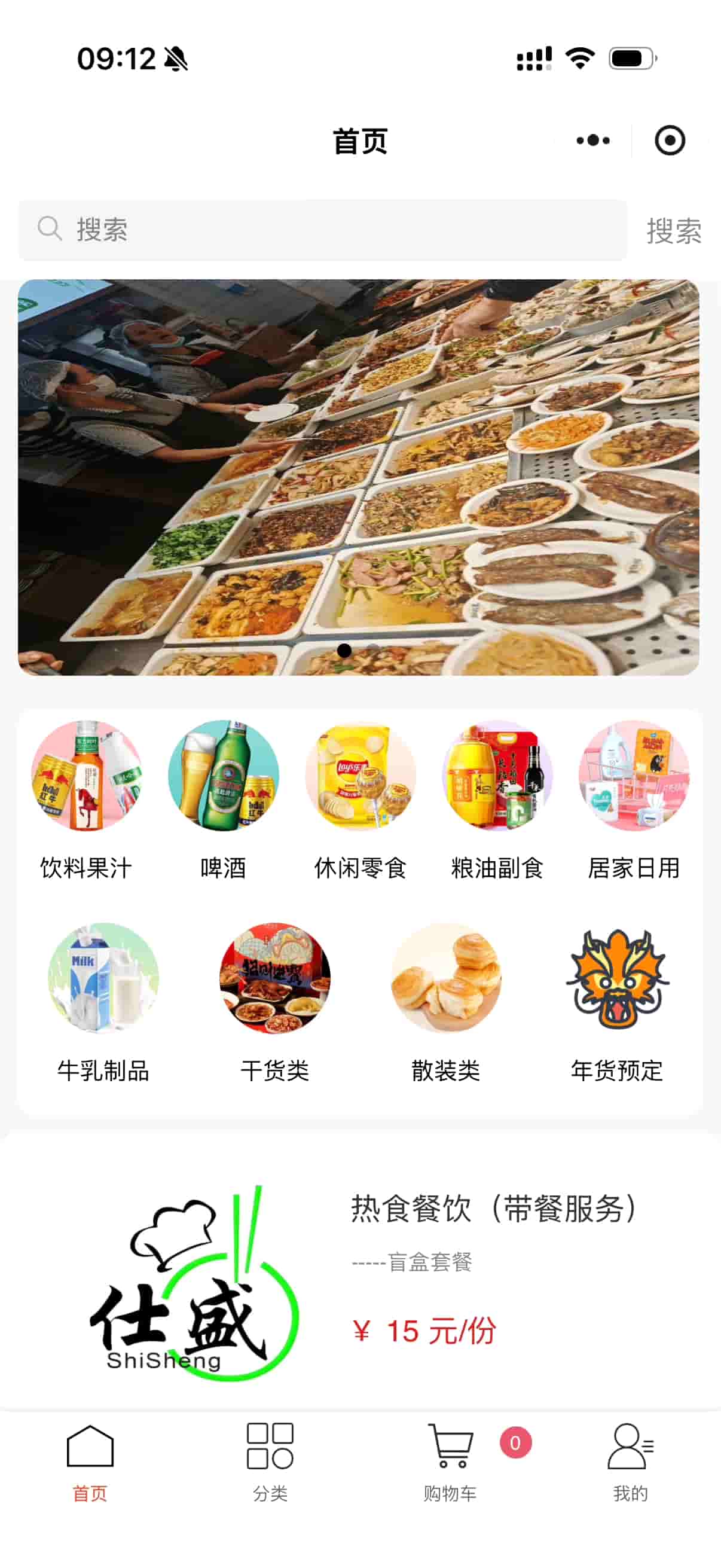Image resolution: width=721 pixels, height=1568 pixels.
Task: Open the 干货类 category
Action: coord(274,1002)
